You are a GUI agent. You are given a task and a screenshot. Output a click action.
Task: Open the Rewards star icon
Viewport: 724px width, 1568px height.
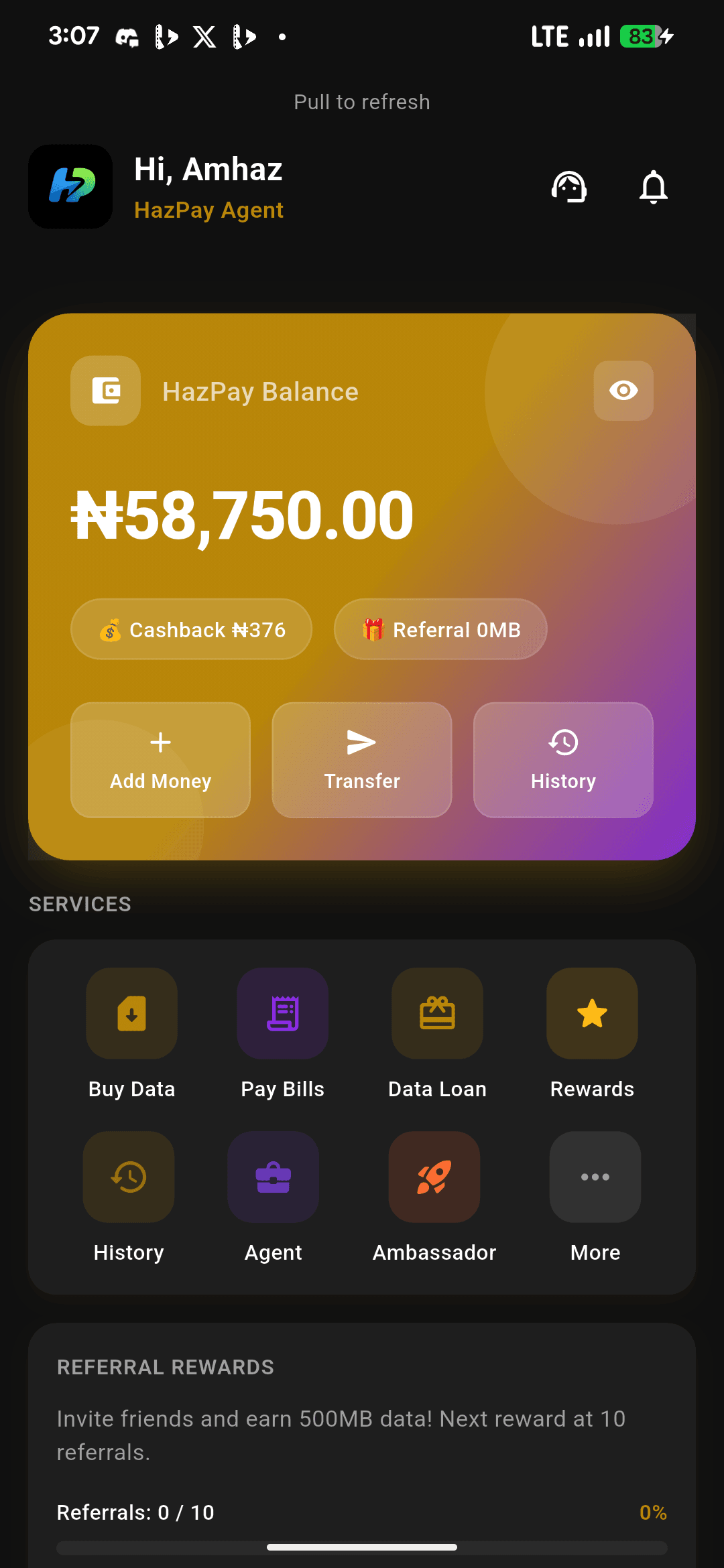pos(592,1013)
